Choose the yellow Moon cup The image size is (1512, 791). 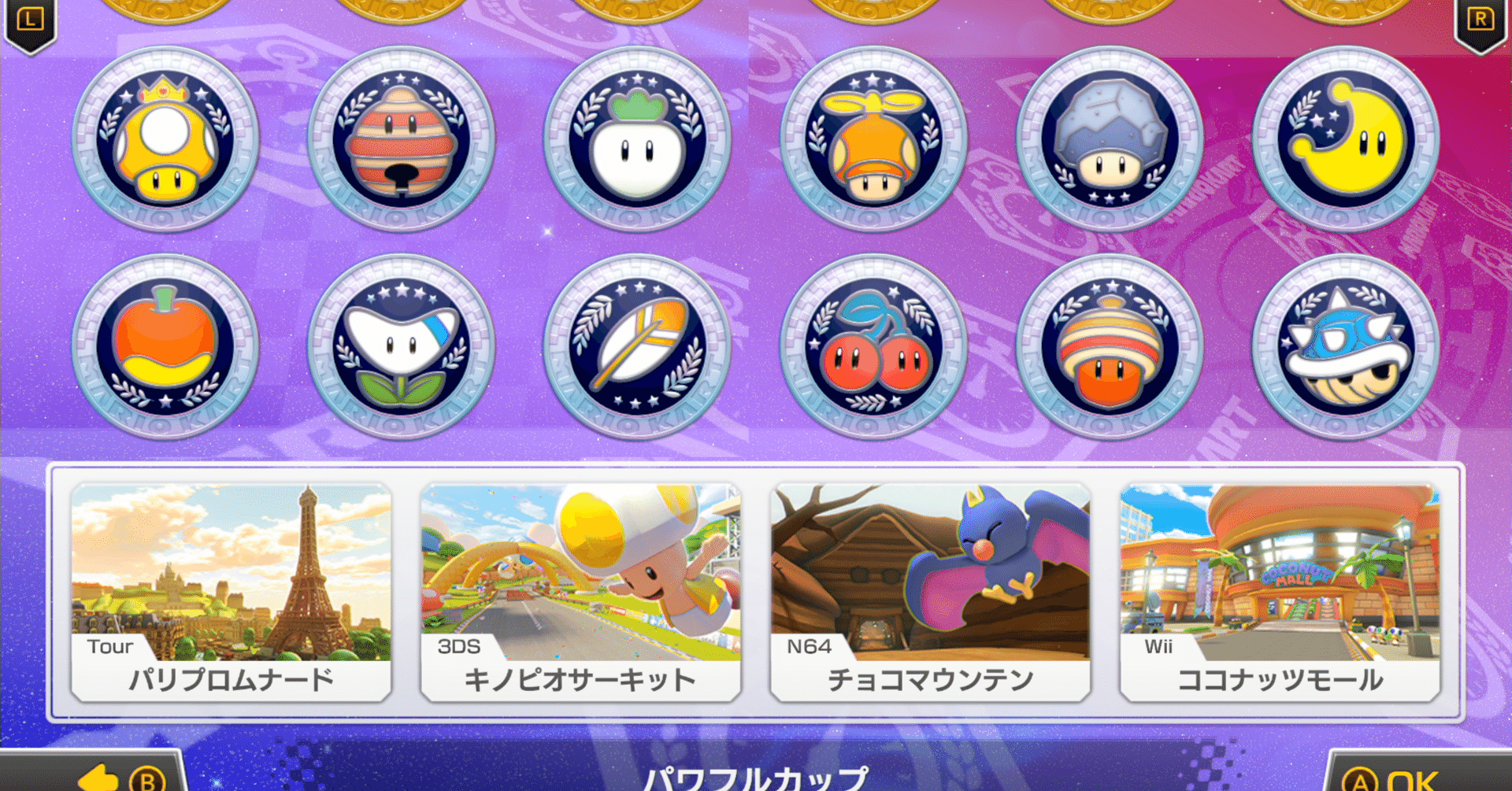pyautogui.click(x=1346, y=139)
